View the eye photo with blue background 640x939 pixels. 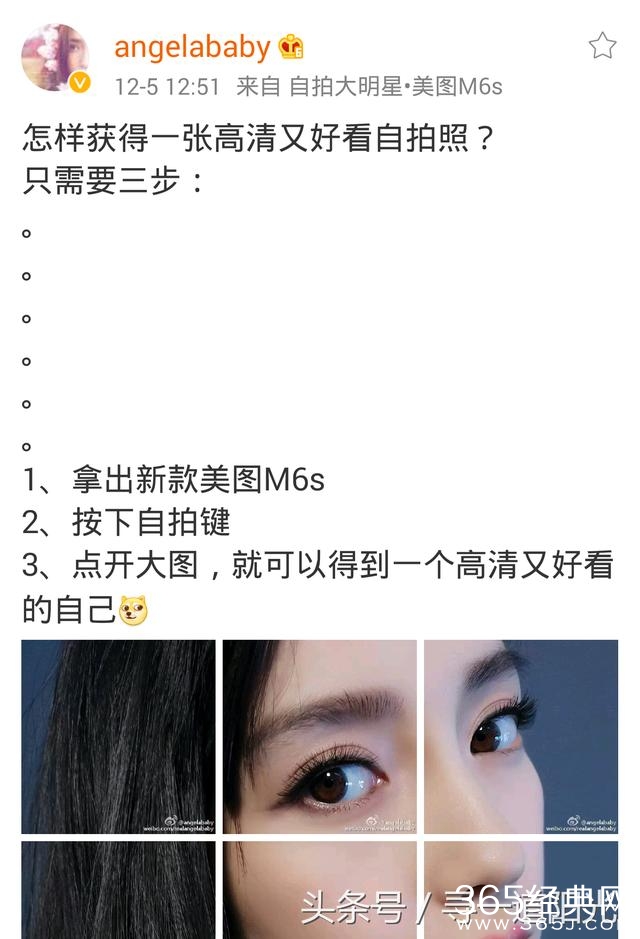click(x=521, y=737)
